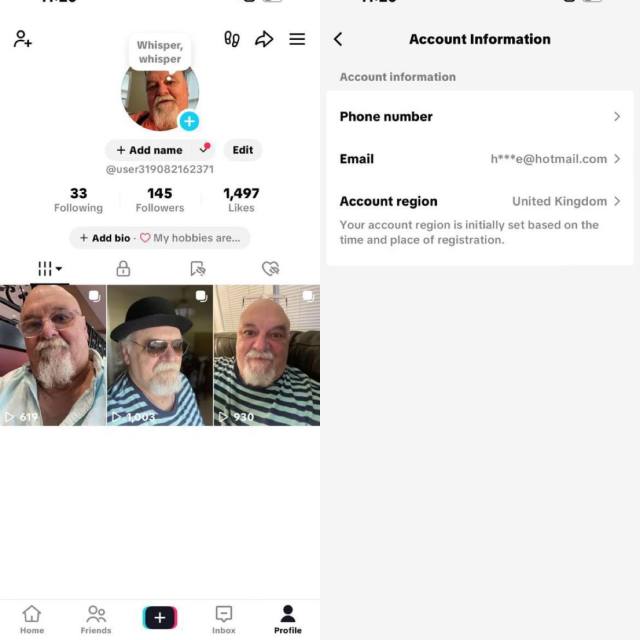Open the Edit profile button
640x640 pixels.
coord(243,150)
